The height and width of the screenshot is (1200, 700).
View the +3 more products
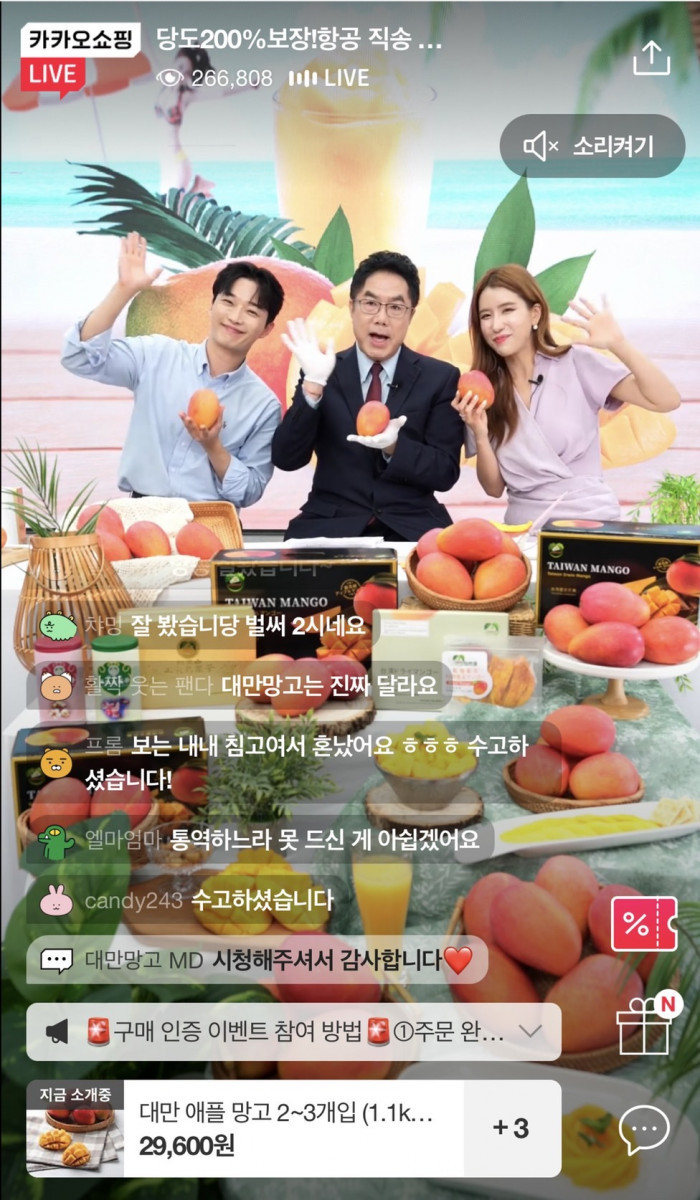[511, 1129]
